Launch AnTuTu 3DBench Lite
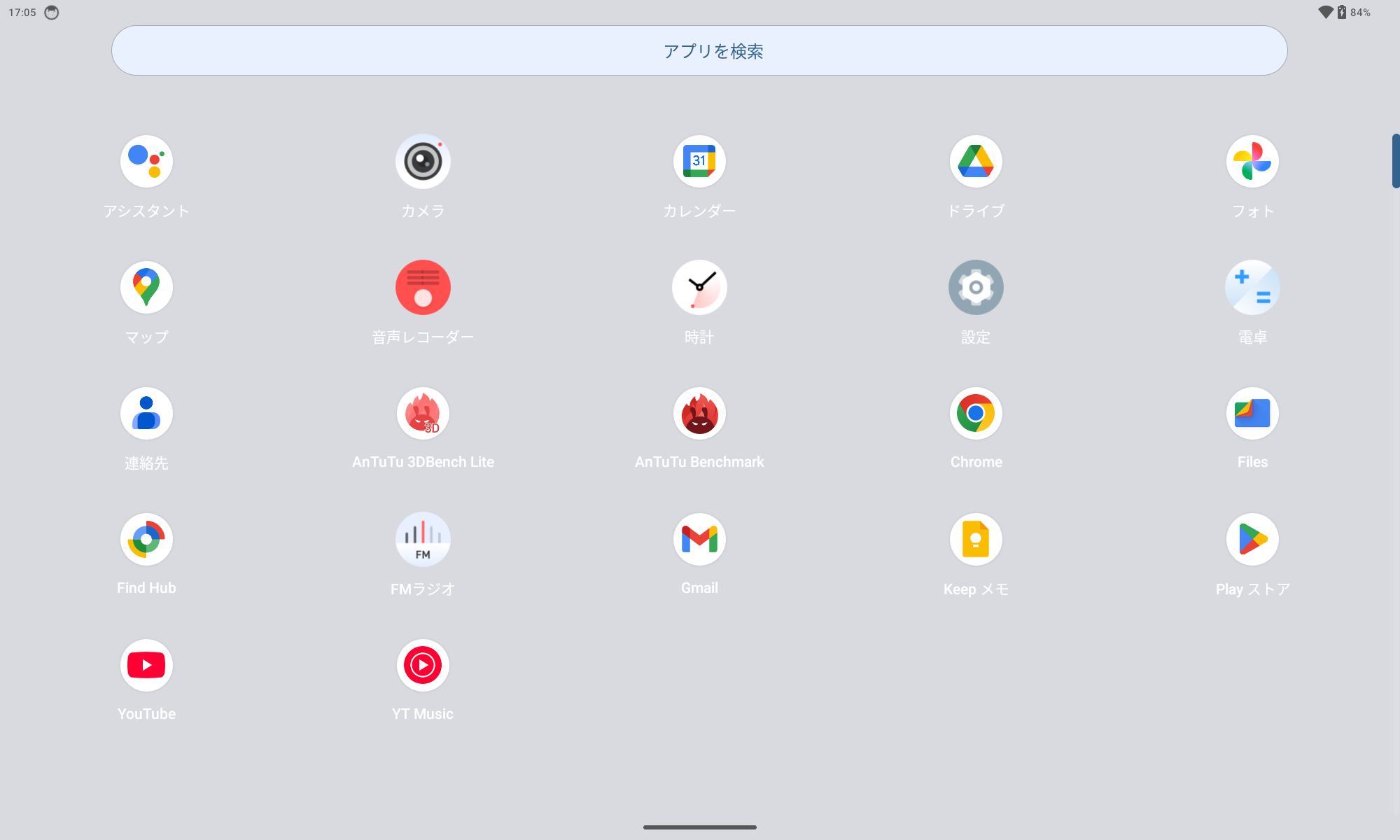This screenshot has width=1400, height=840. click(423, 414)
